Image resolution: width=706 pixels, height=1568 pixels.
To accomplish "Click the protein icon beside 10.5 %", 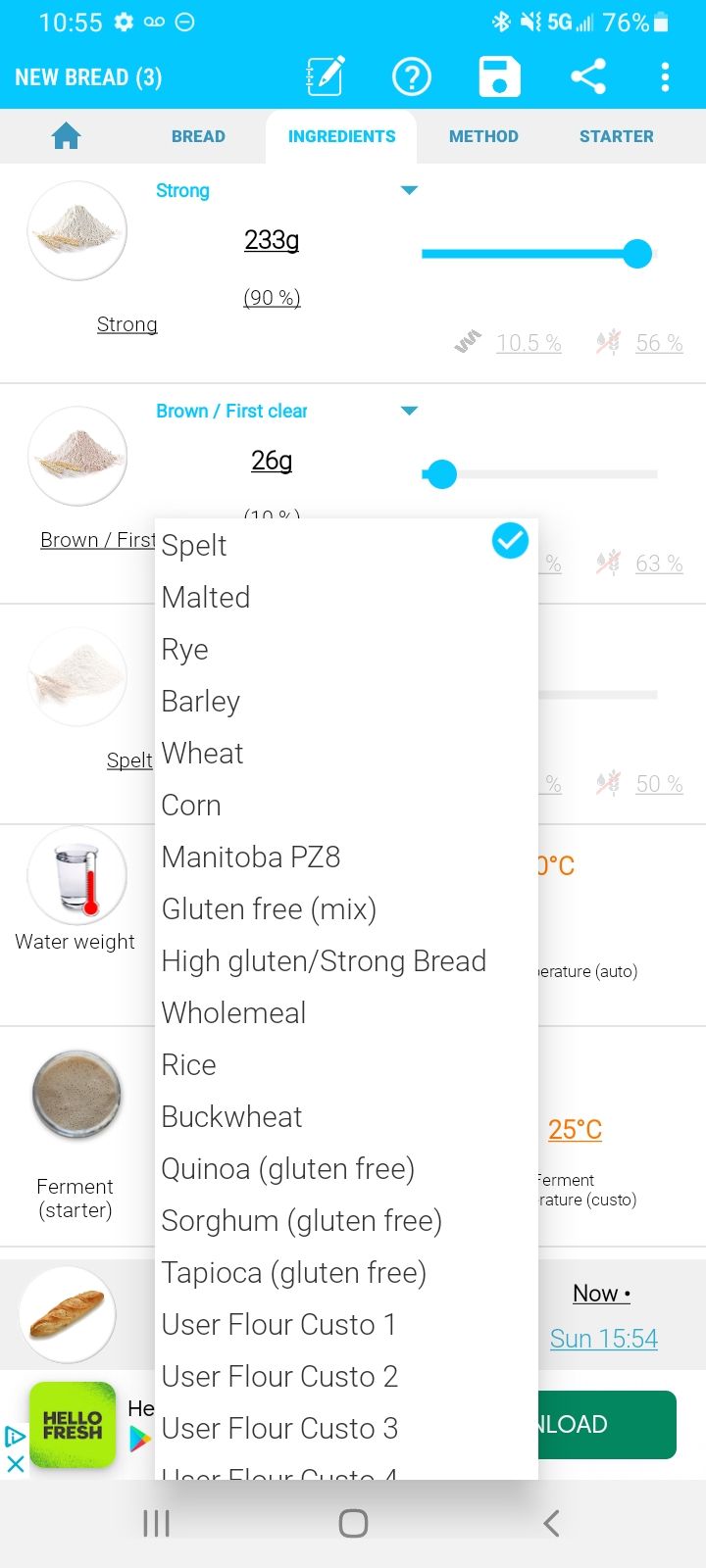I will click(x=469, y=340).
